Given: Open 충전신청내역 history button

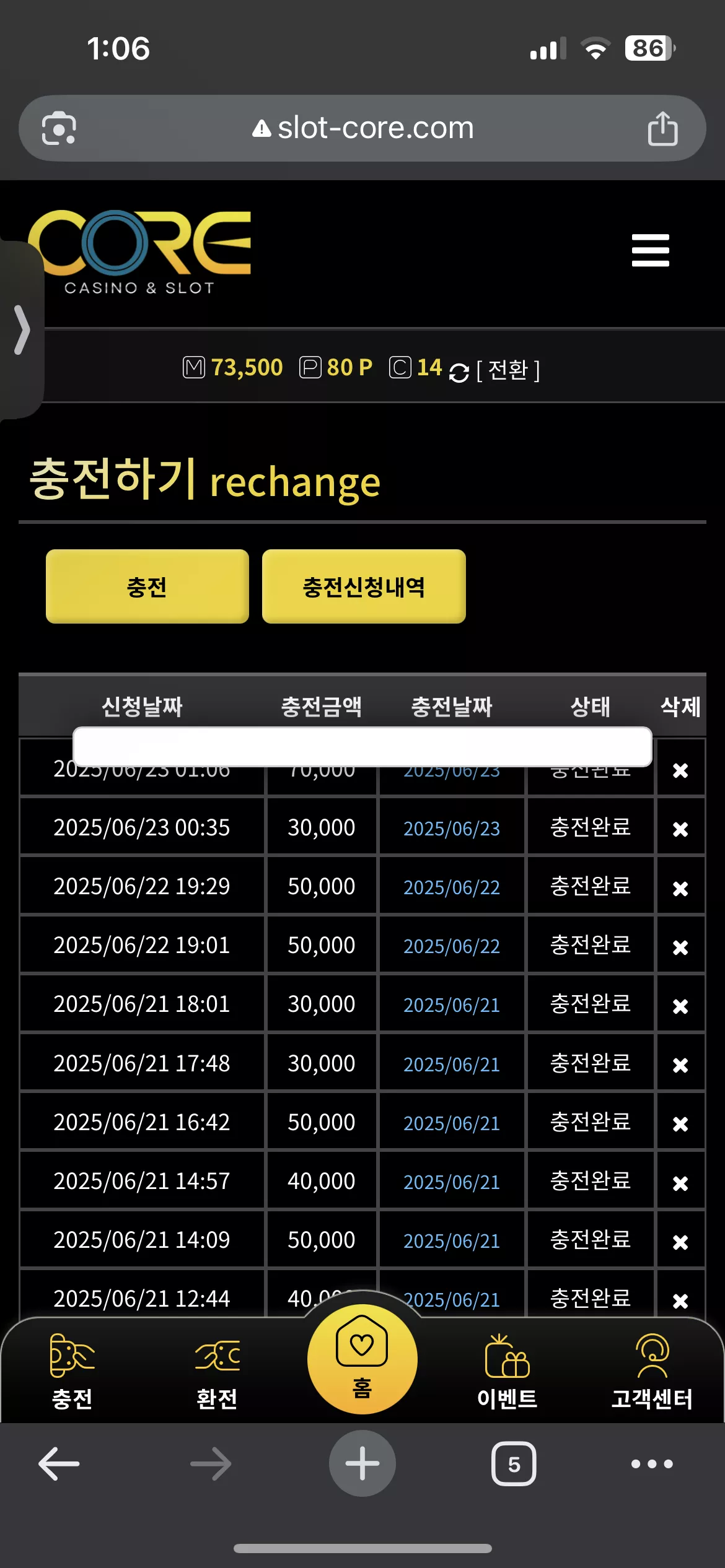Looking at the screenshot, I should [x=364, y=586].
